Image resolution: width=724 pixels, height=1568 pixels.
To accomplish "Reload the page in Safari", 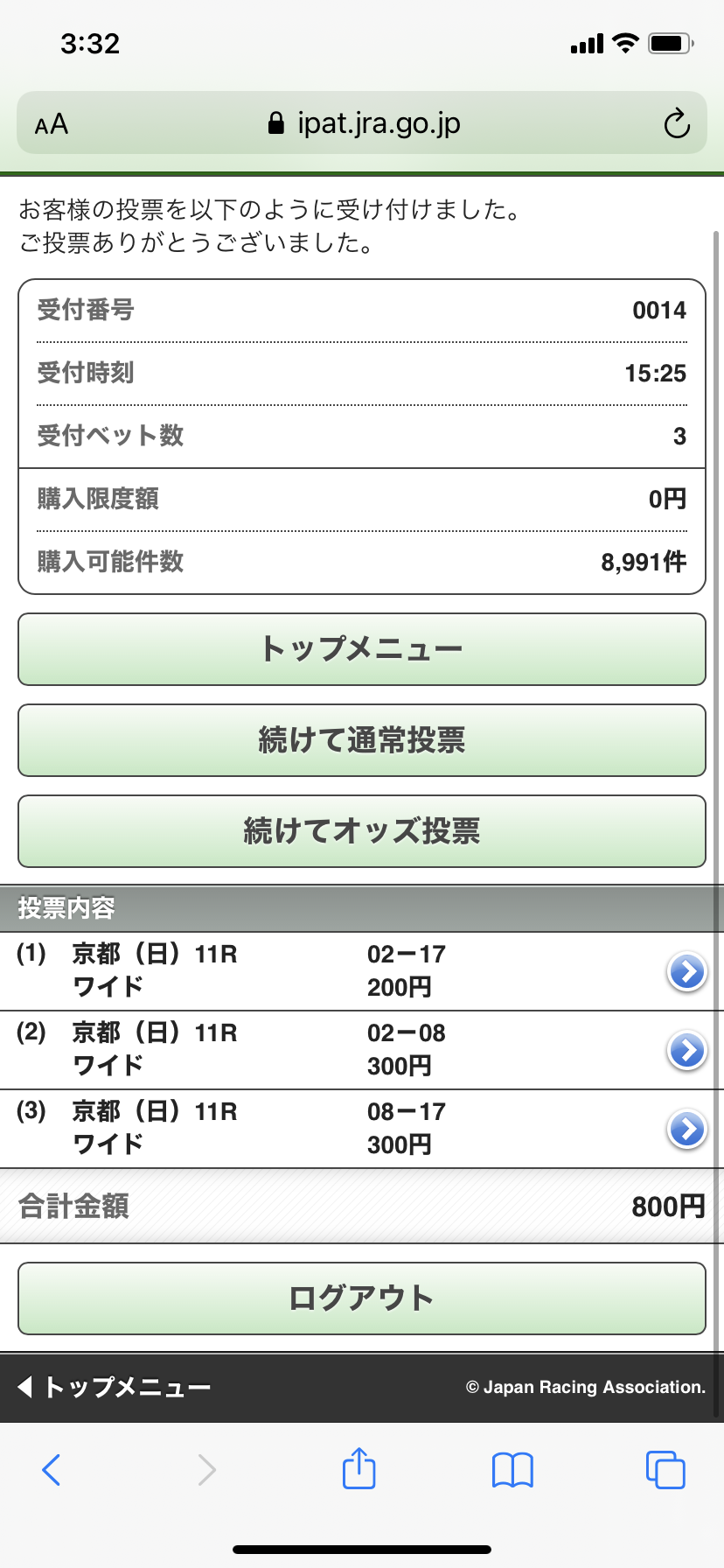I will [x=676, y=124].
